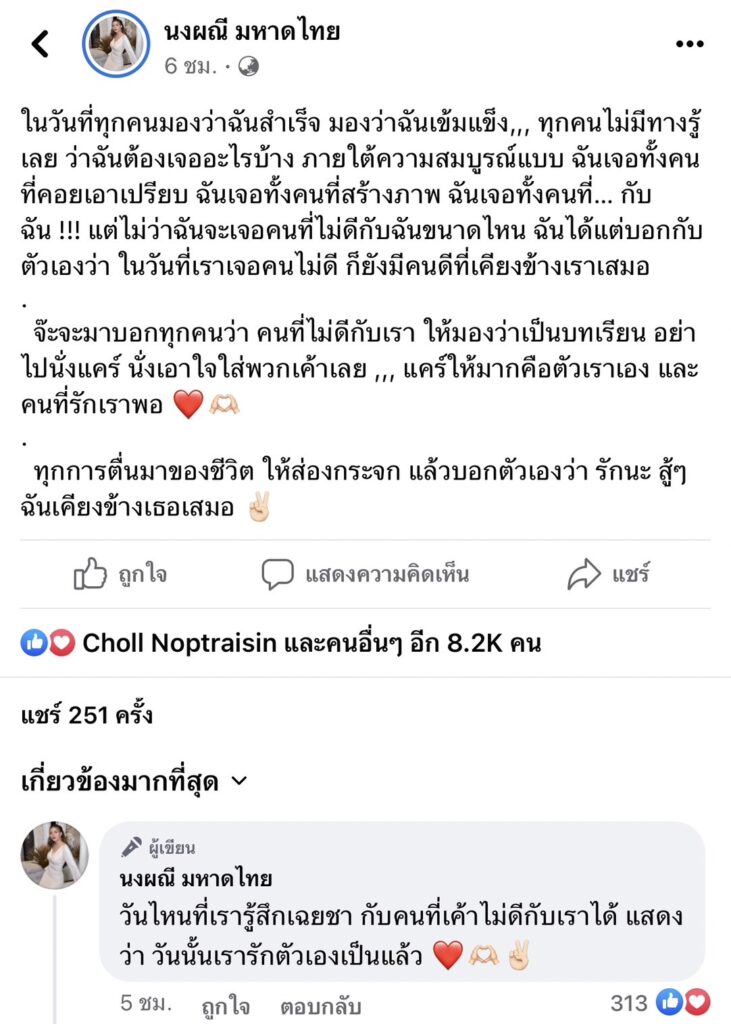
Task: Go back using the arrow icon
Action: [x=40, y=44]
